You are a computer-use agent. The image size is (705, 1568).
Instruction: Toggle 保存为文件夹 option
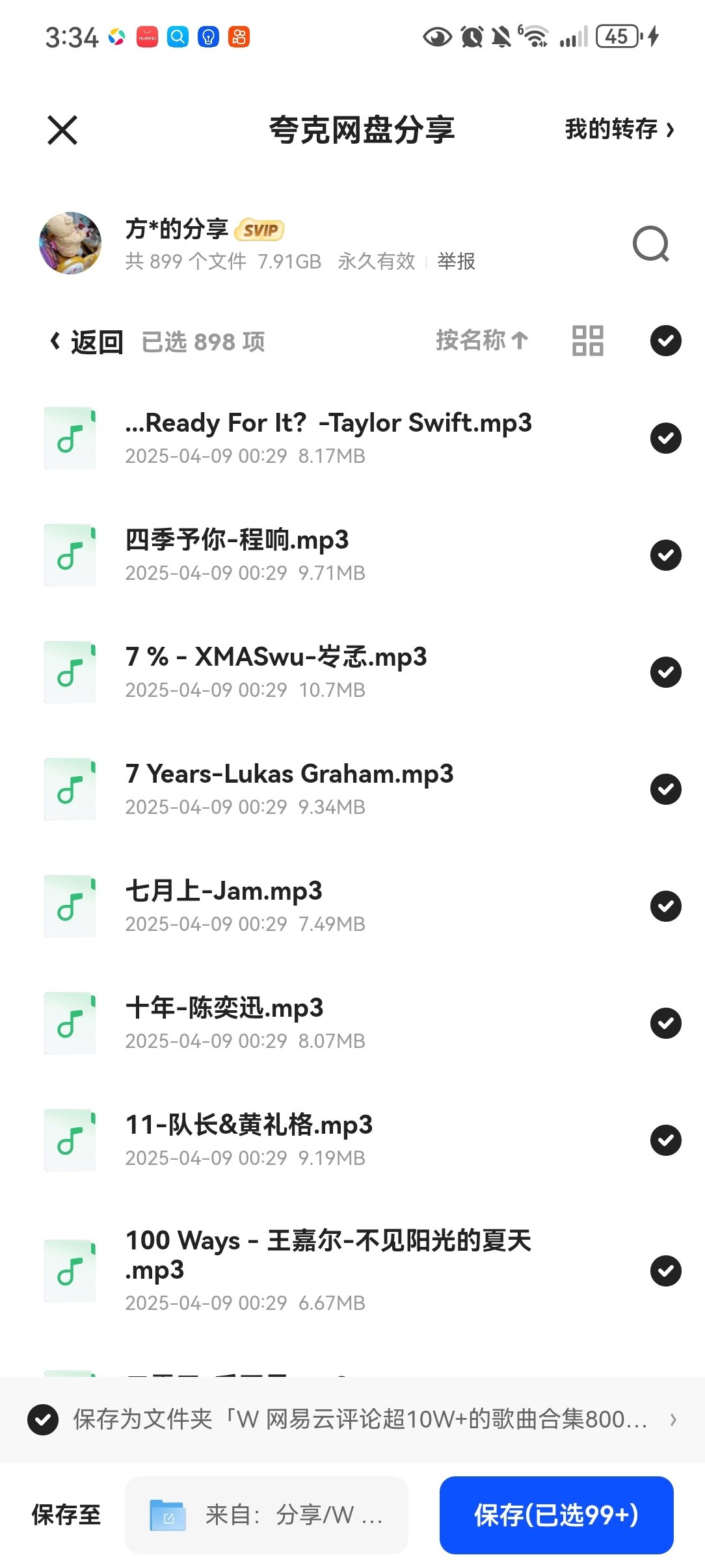click(43, 1420)
